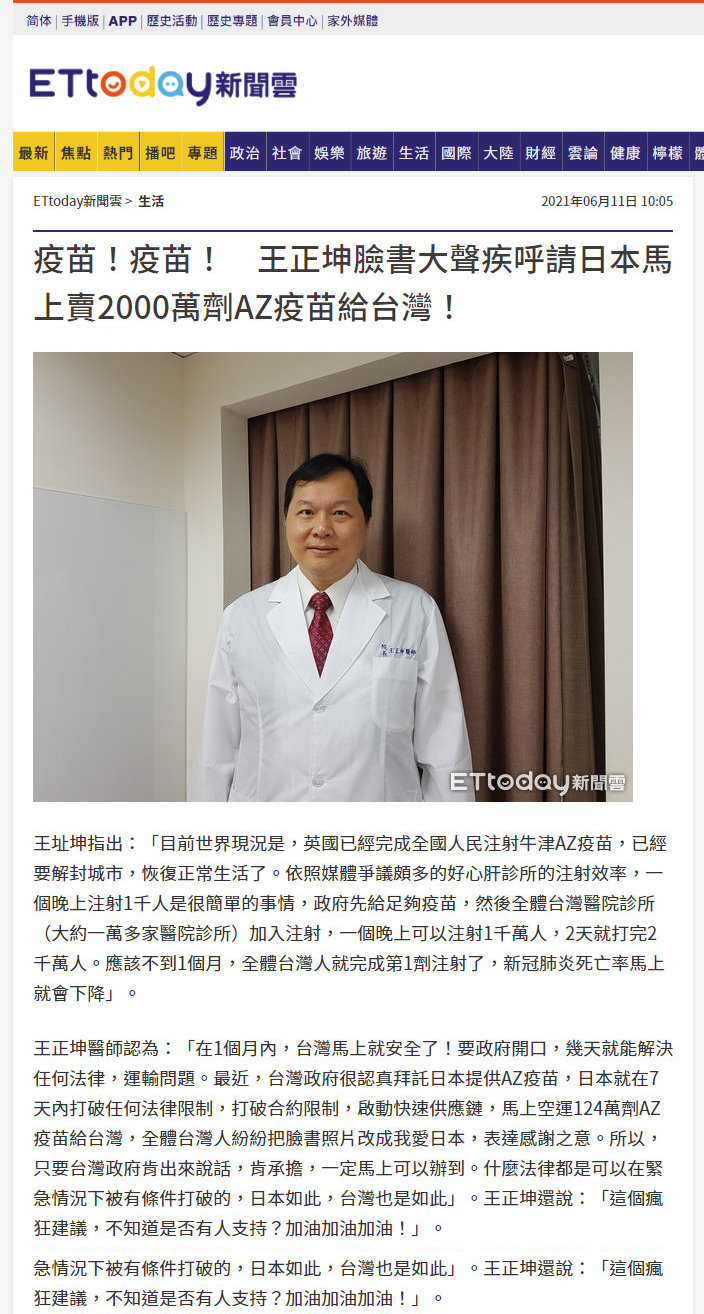Open 歷史活動 in the top bar
The height and width of the screenshot is (1314, 704).
[172, 20]
